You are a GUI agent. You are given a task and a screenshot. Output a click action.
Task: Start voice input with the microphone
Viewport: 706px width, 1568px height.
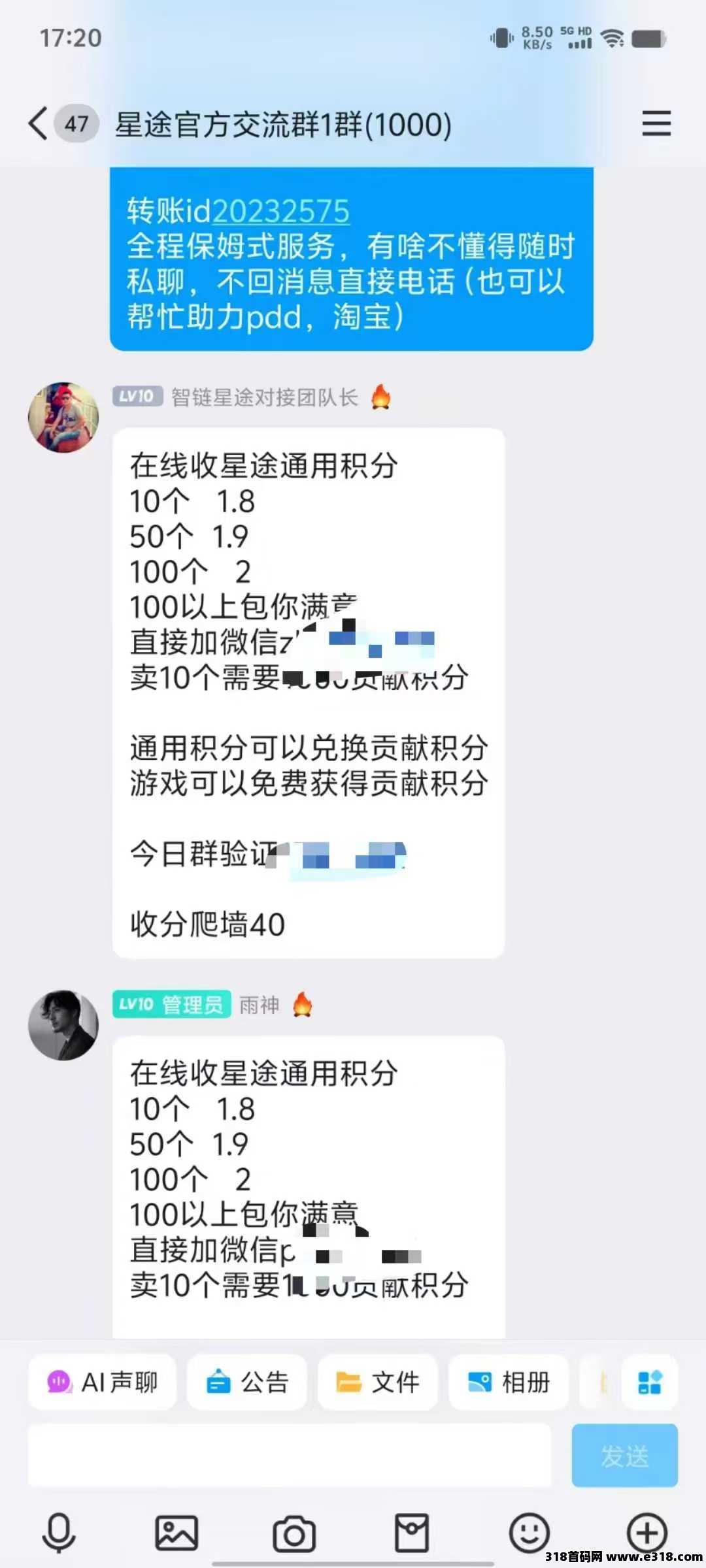(59, 1532)
